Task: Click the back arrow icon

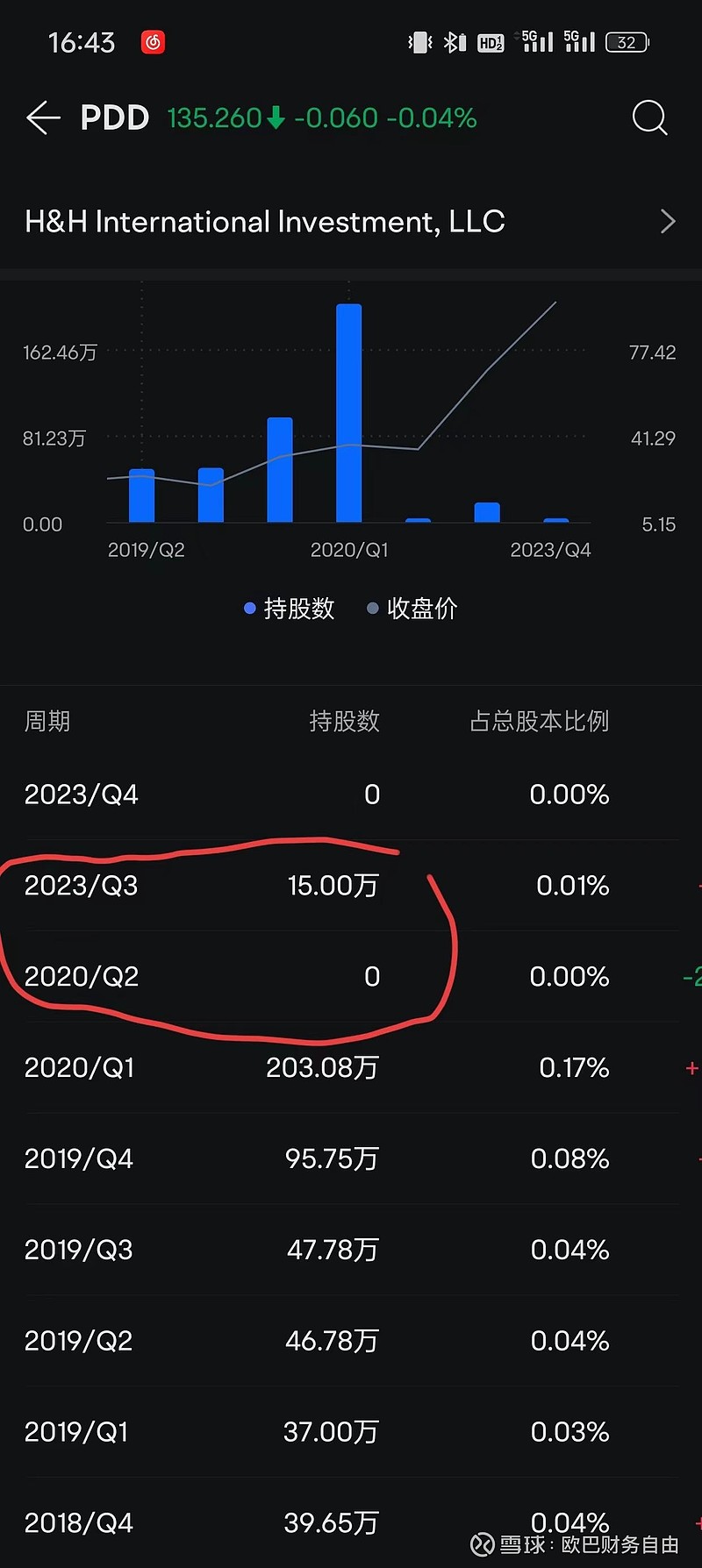Action: click(x=43, y=118)
